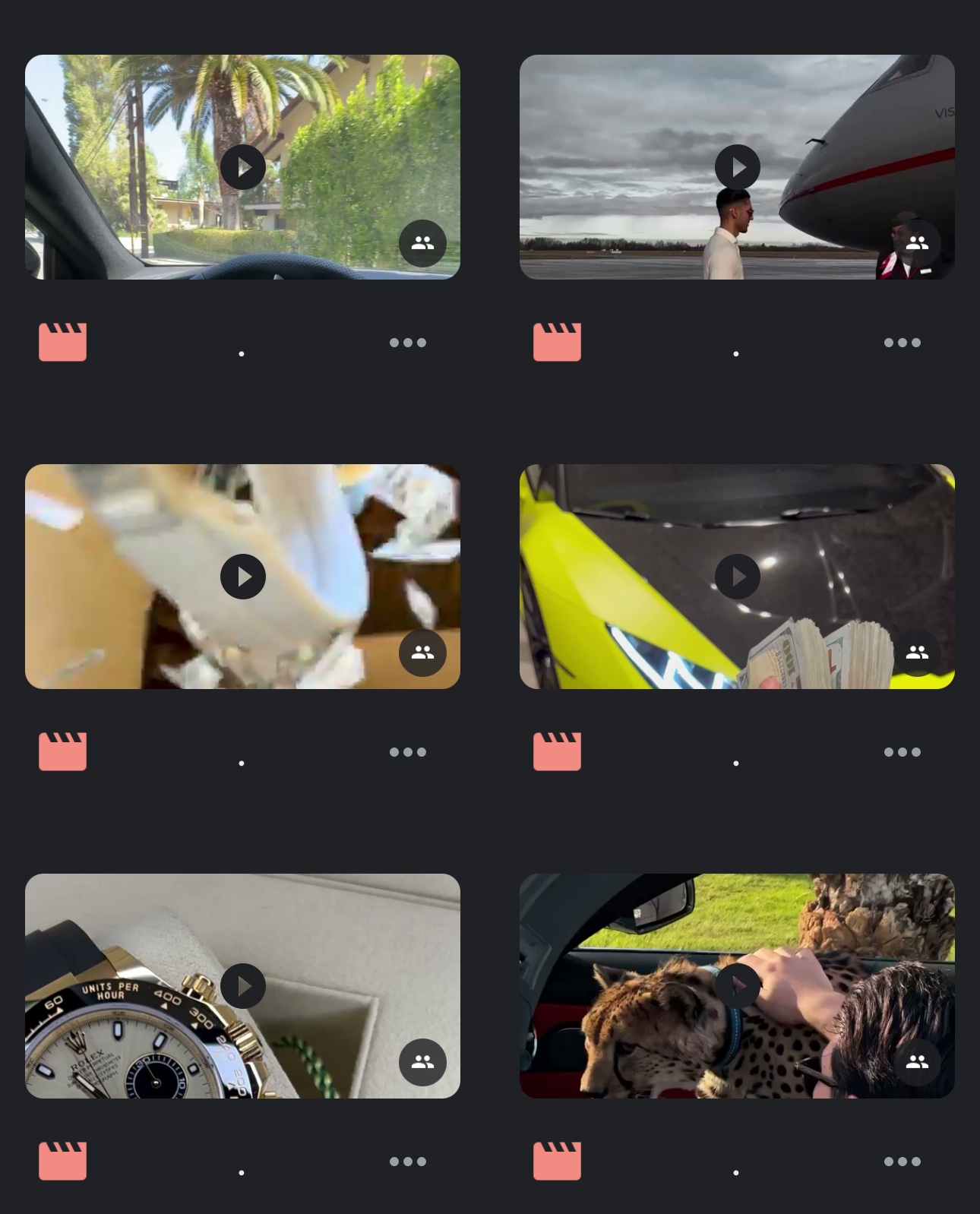Viewport: 980px width, 1214px height.
Task: Tap shared-people icon on Lamborghini video
Action: click(917, 653)
